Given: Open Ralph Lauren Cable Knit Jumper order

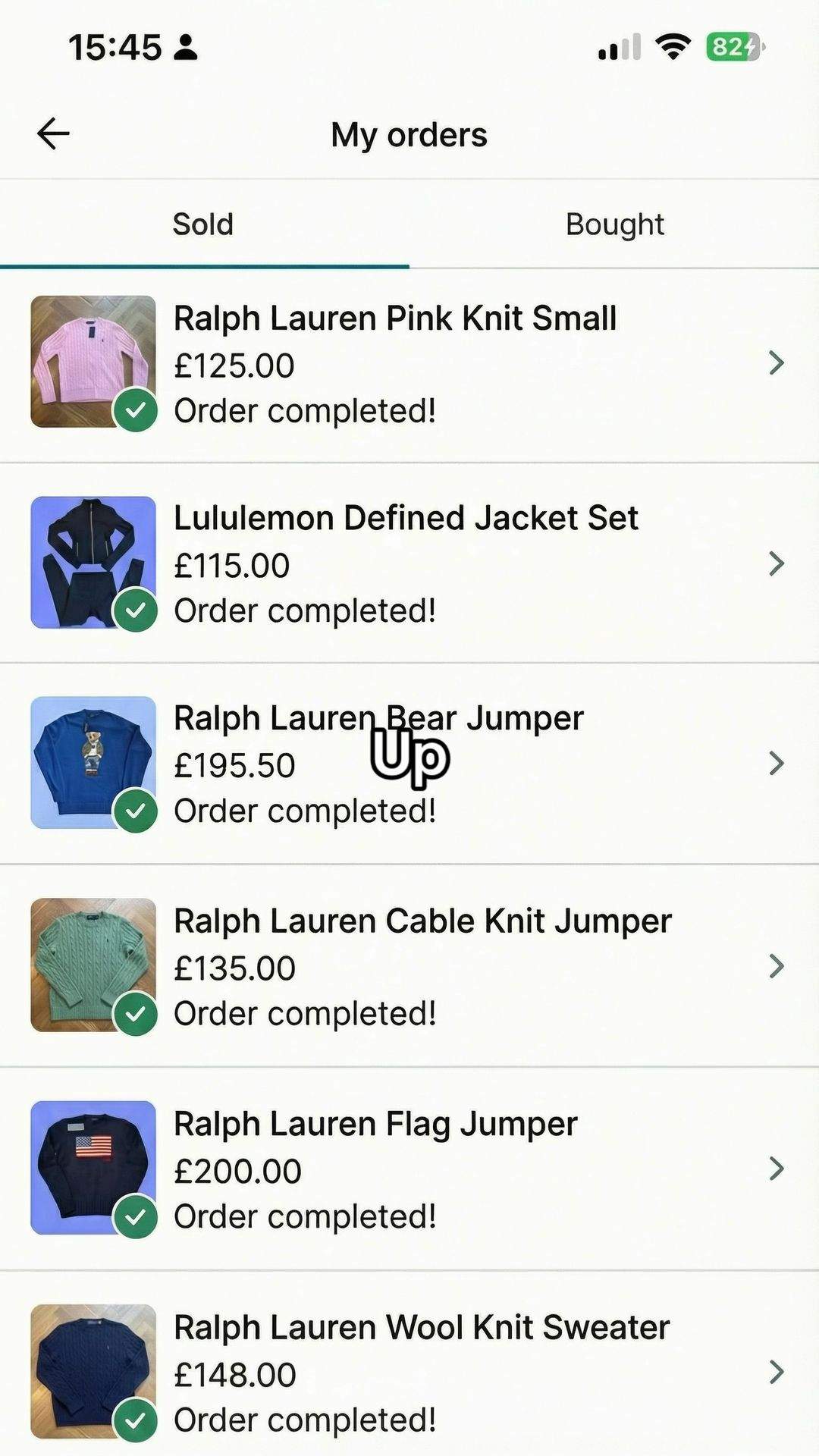Looking at the screenshot, I should [409, 965].
